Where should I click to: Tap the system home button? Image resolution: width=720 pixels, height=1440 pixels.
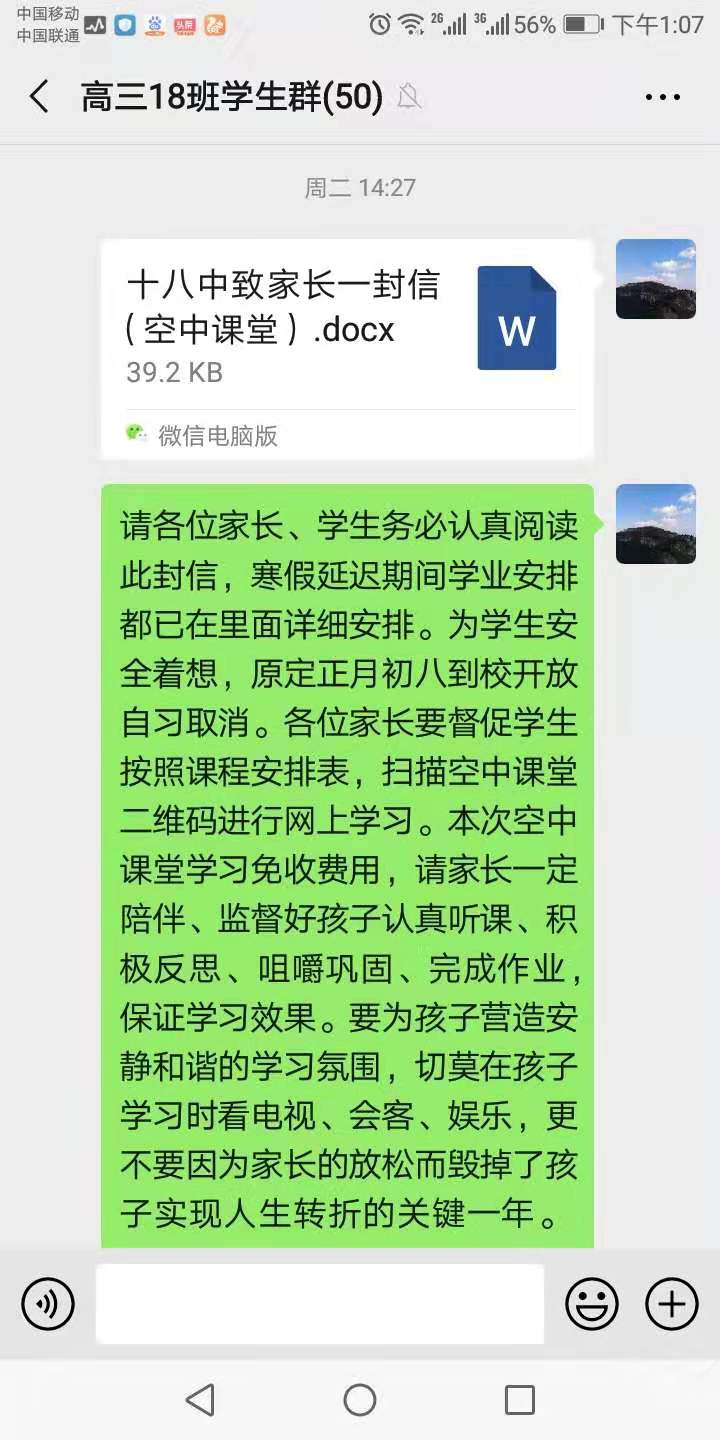360,1400
